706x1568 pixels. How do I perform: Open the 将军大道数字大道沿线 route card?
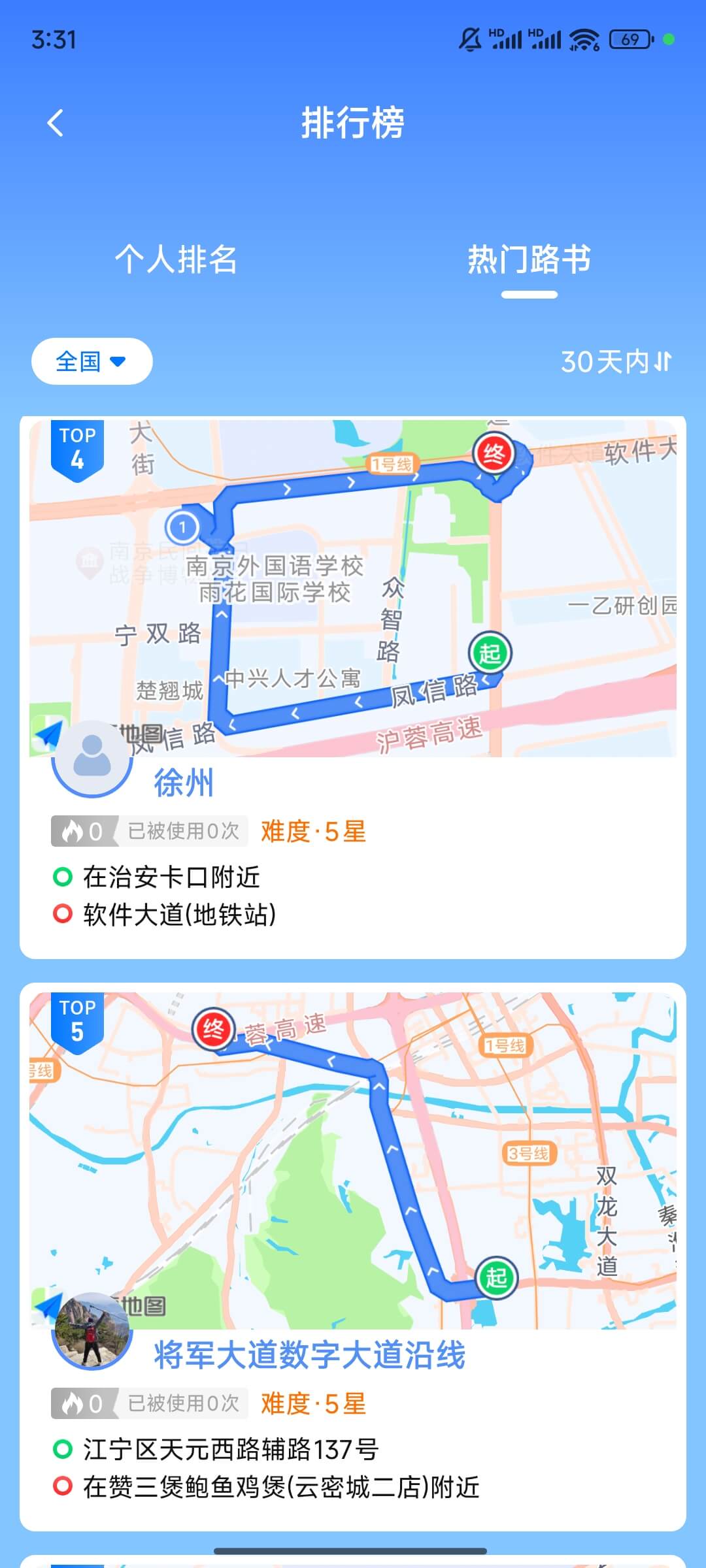pyautogui.click(x=353, y=1257)
